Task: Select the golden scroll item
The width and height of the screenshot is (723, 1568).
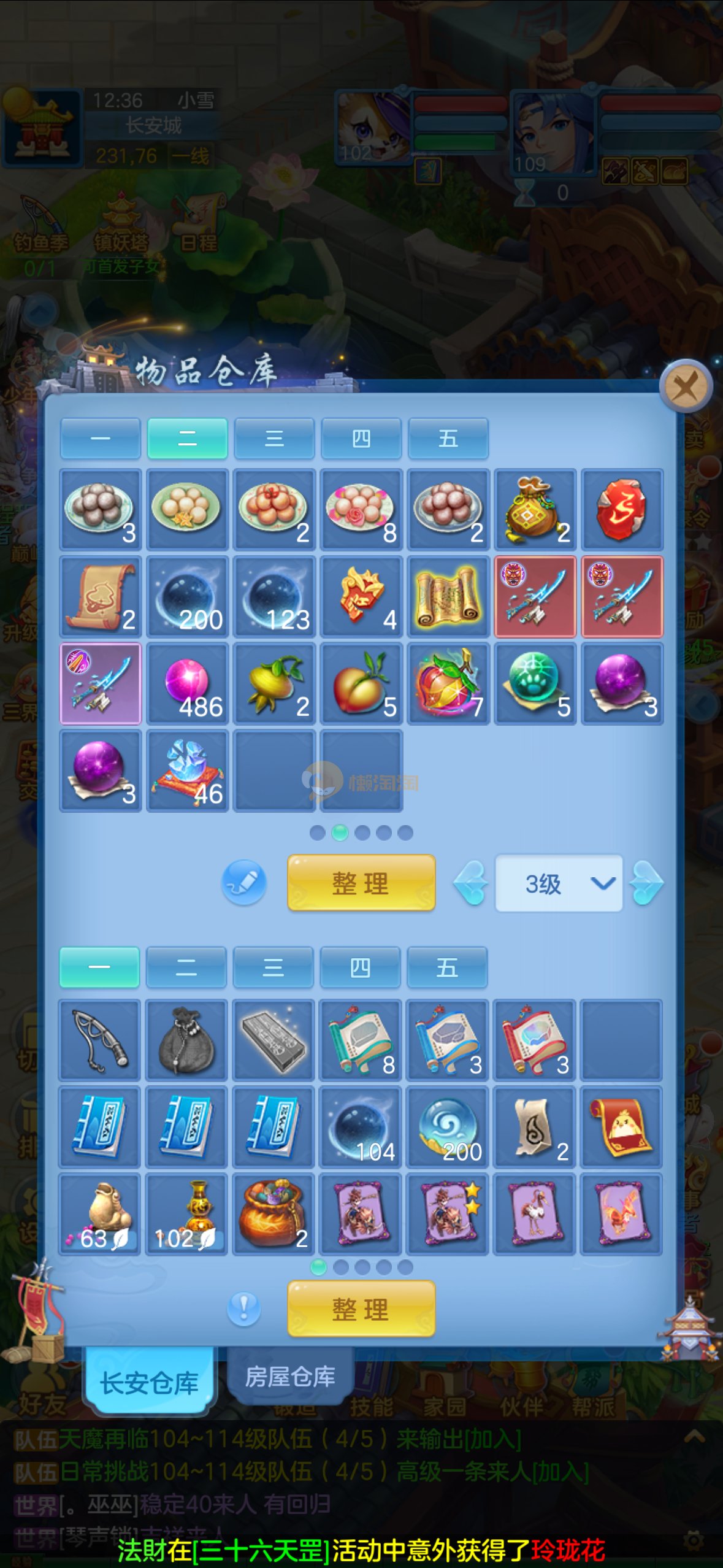Action: pos(448,596)
